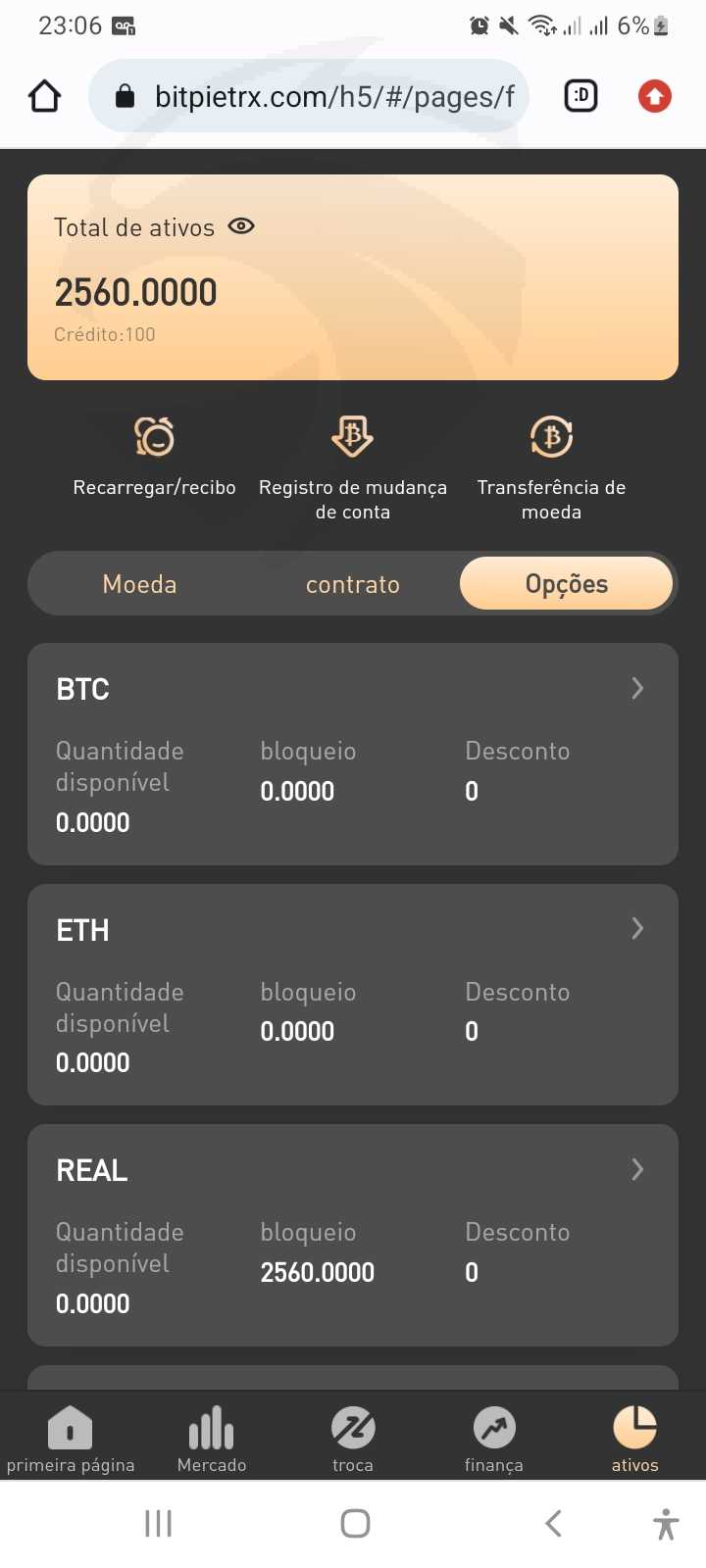Tap the browser address bar

309,96
